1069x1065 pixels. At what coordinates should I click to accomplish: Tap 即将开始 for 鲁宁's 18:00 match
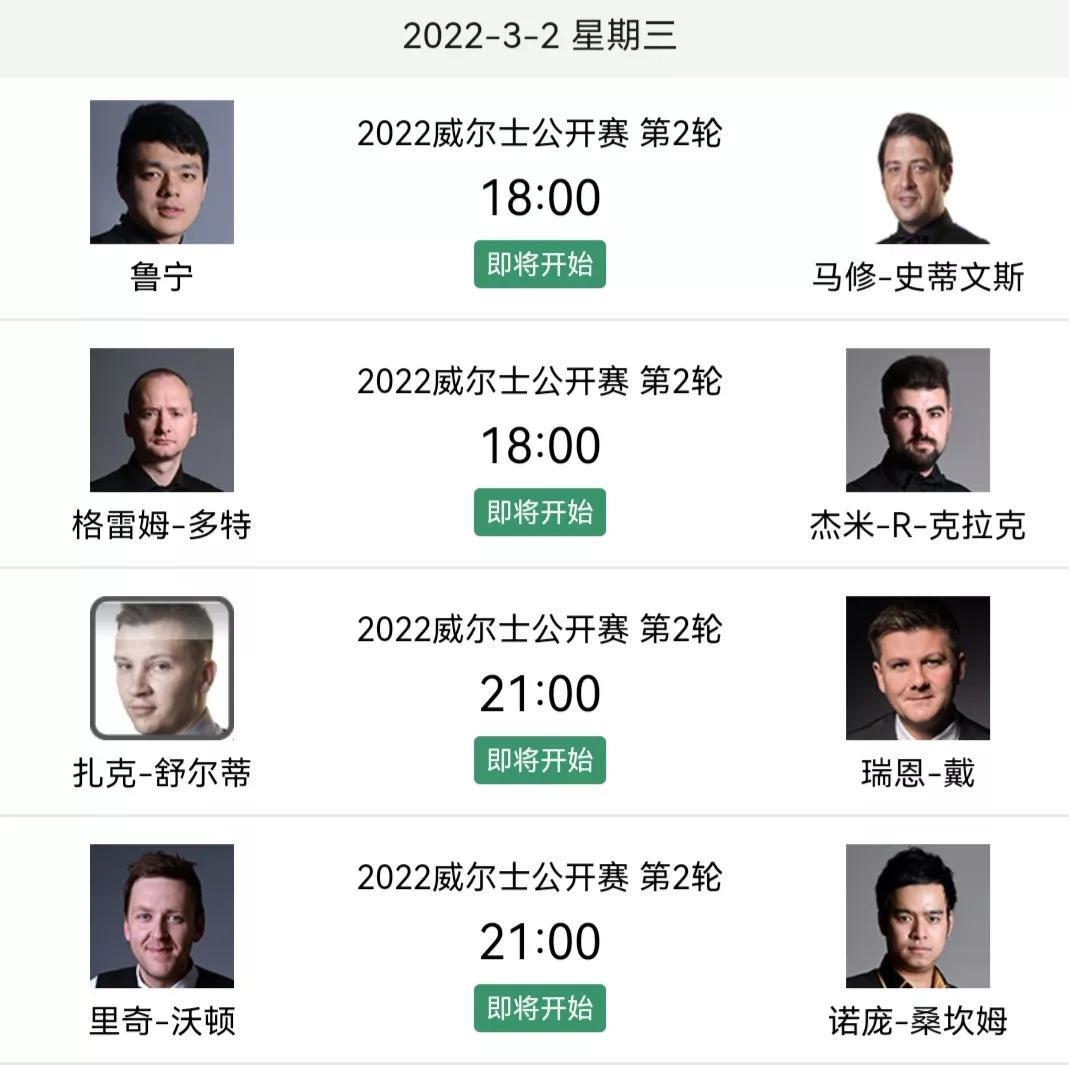point(540,264)
